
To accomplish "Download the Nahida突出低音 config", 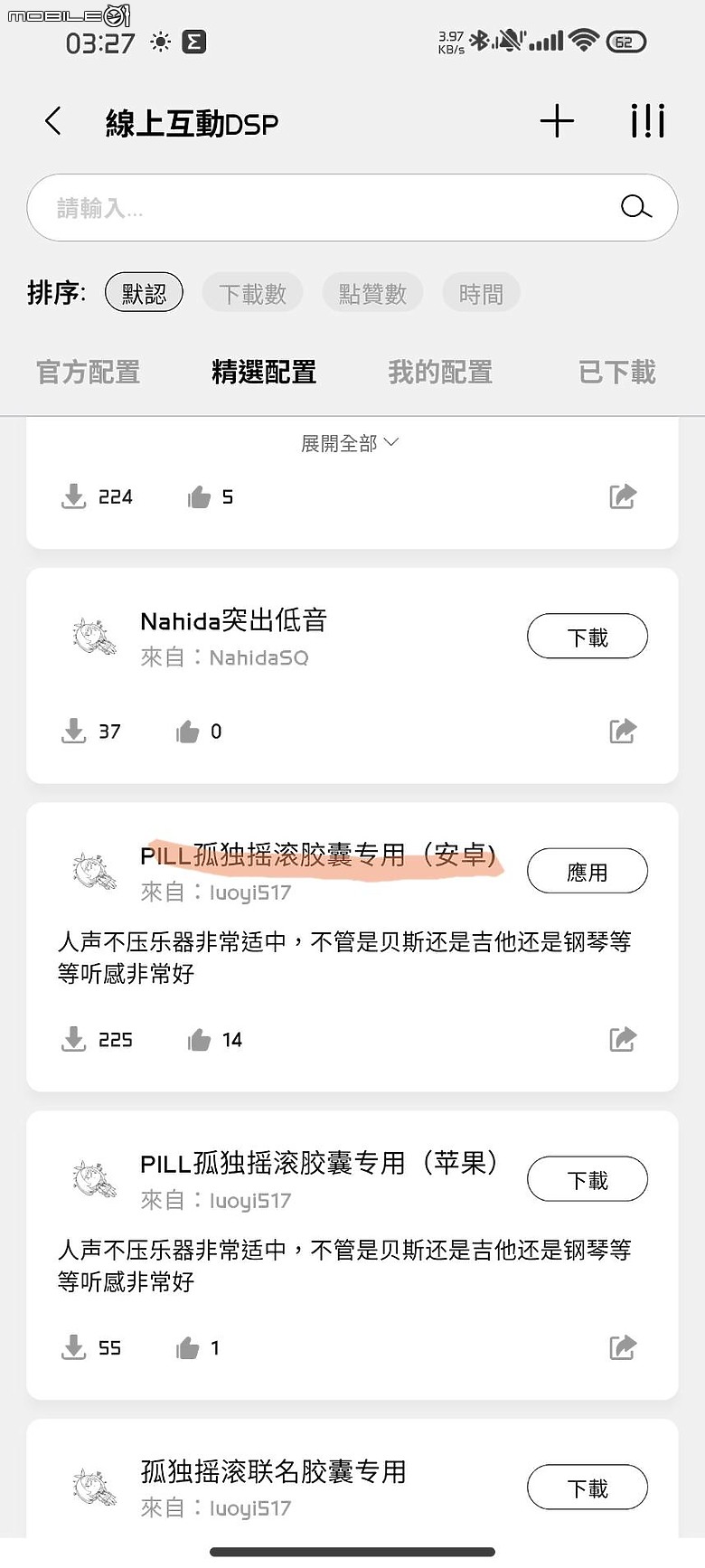I will (x=587, y=638).
